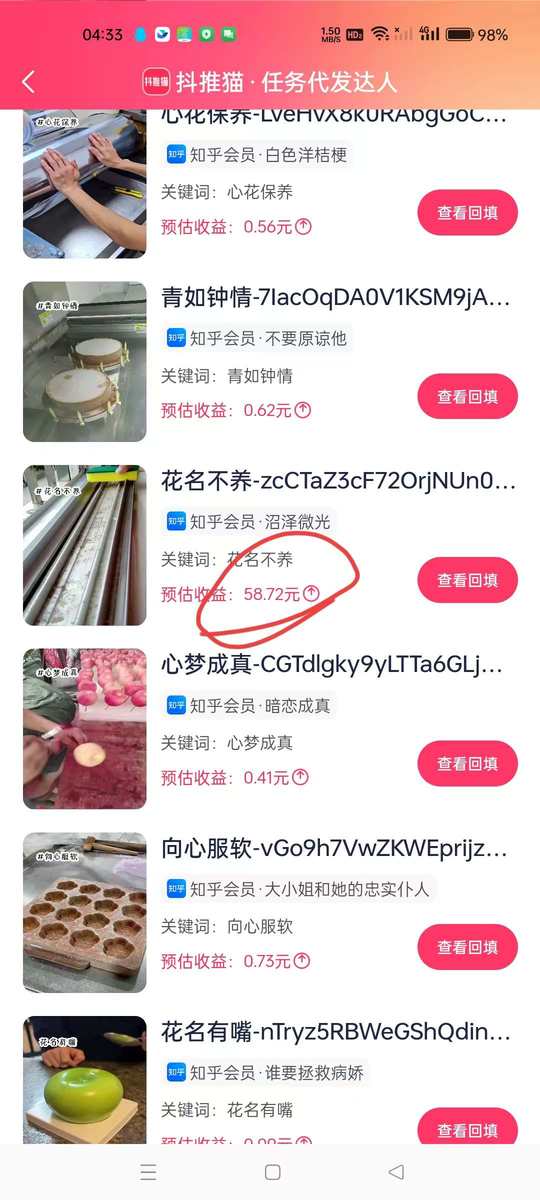Viewport: 540px width, 1200px height.
Task: Tap 查看回填 for the 心花保养 task
Action: [x=468, y=213]
